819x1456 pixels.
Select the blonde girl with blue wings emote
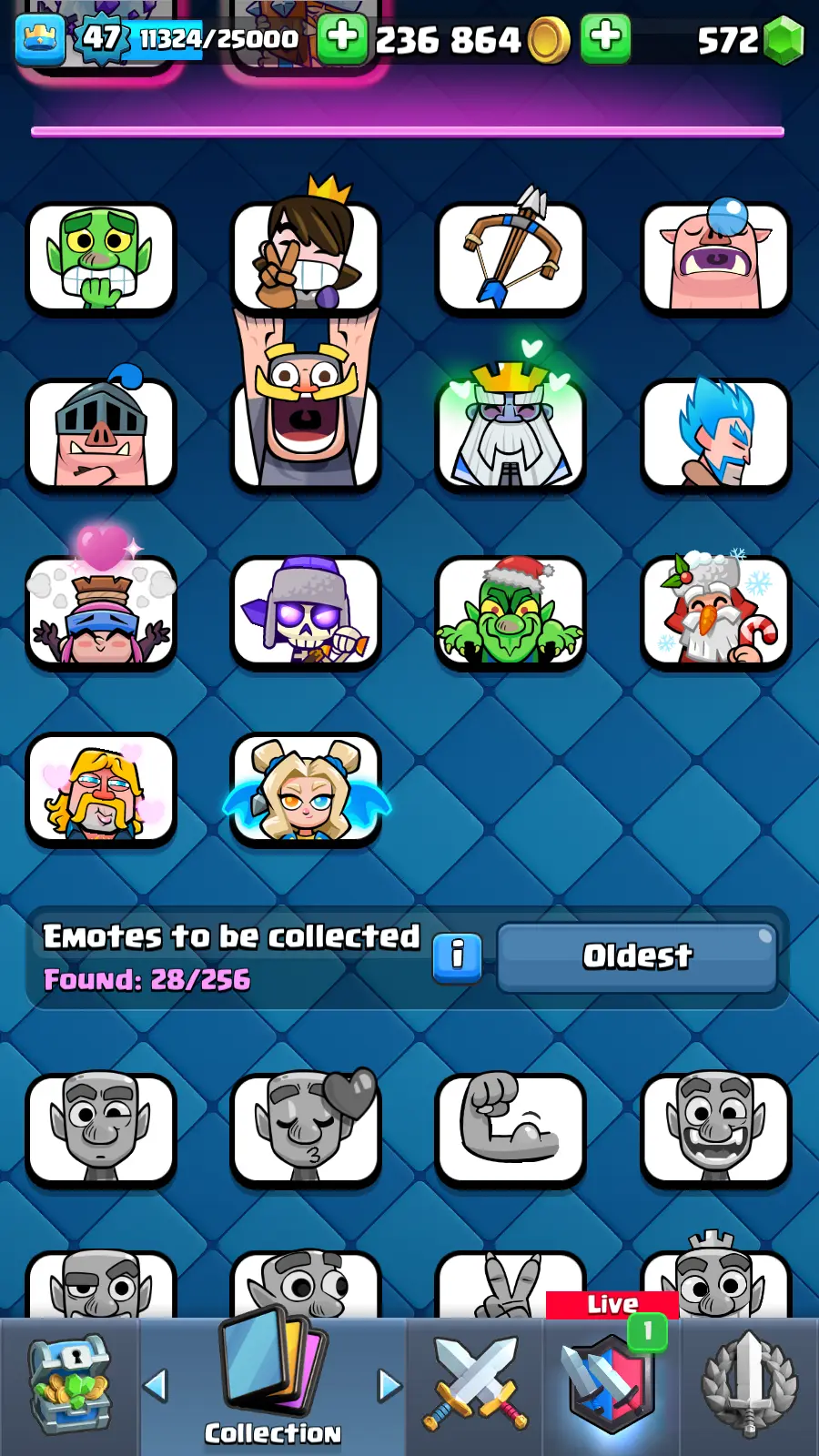[x=306, y=790]
